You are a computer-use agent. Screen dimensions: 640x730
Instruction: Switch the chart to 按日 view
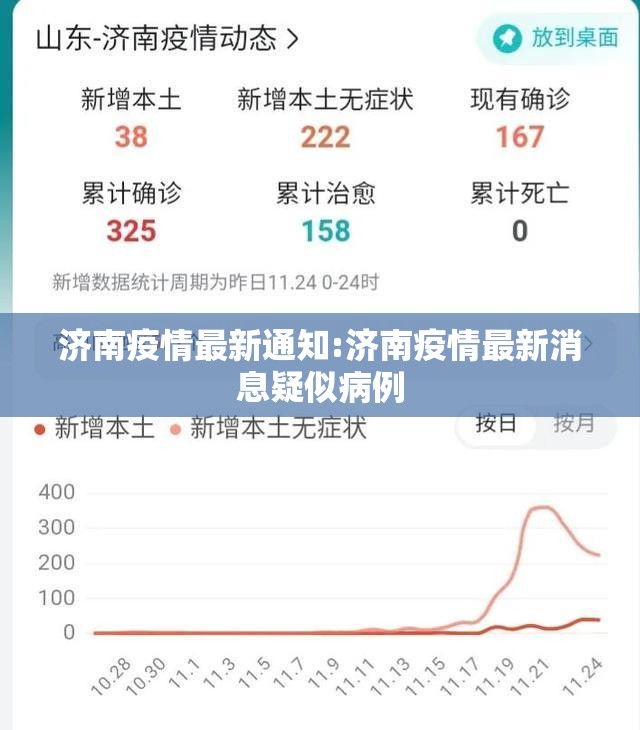(496, 424)
